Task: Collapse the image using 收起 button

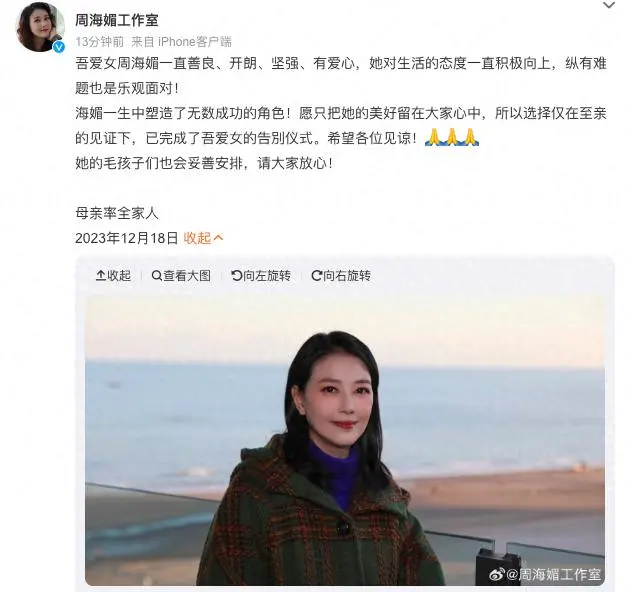Action: pyautogui.click(x=113, y=276)
